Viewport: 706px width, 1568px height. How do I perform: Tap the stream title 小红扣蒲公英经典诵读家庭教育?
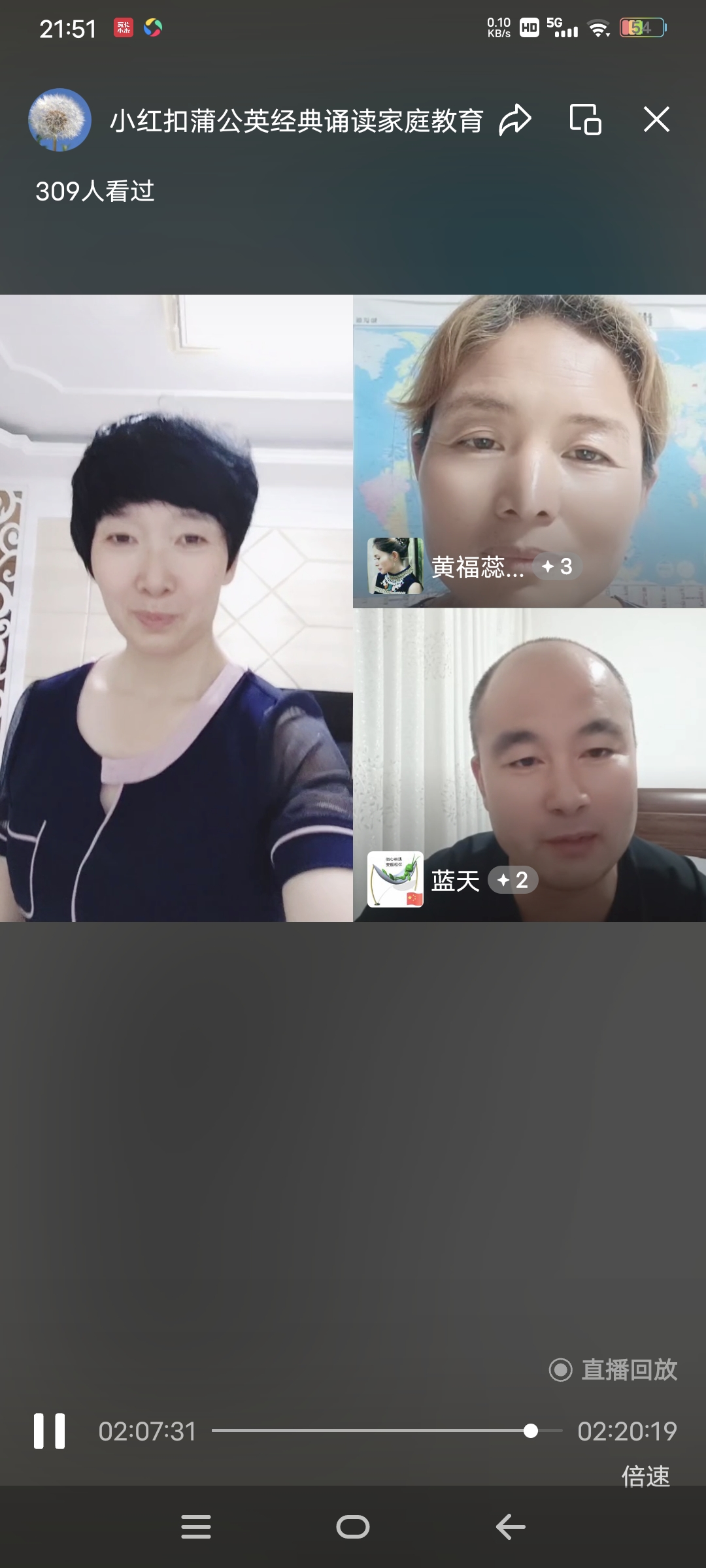(297, 122)
